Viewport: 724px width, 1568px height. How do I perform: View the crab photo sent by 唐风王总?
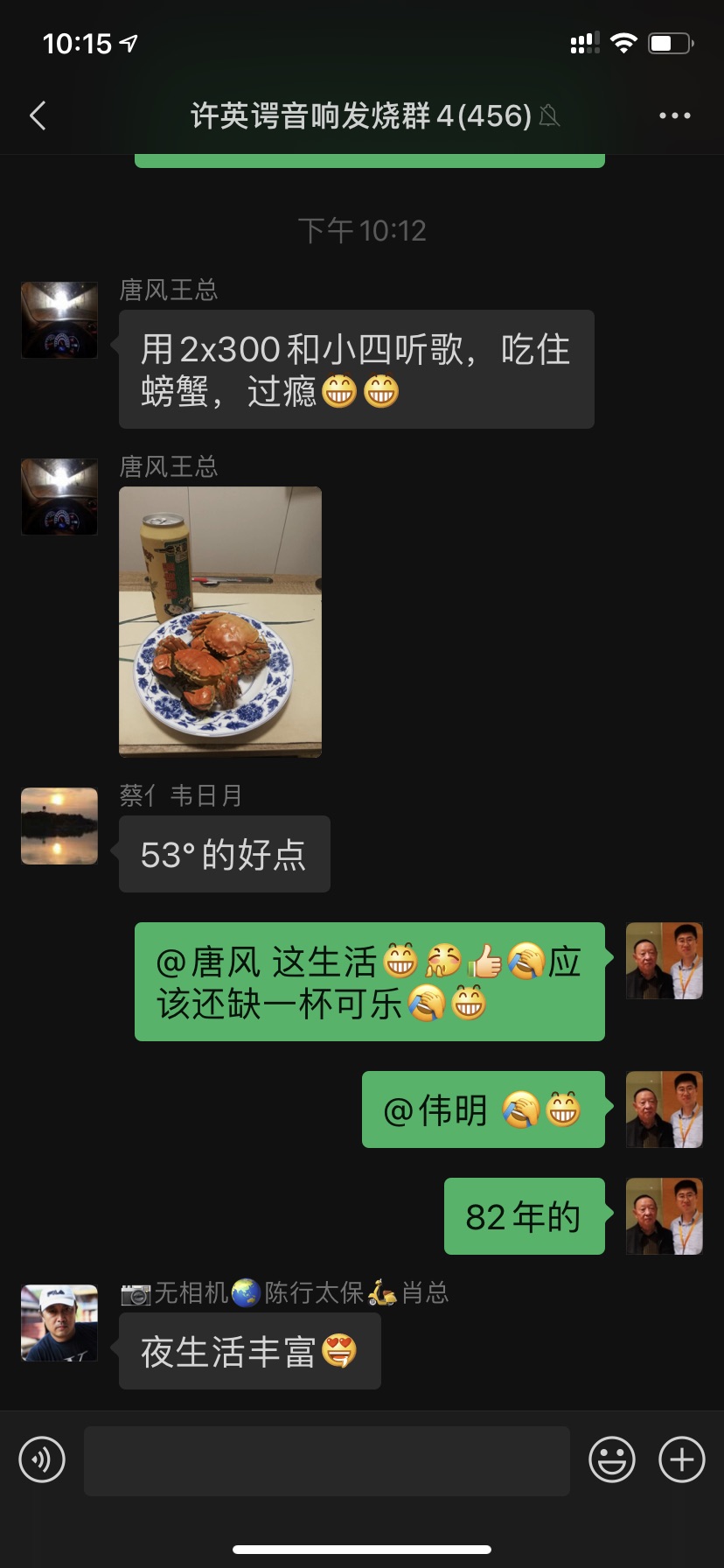point(220,621)
